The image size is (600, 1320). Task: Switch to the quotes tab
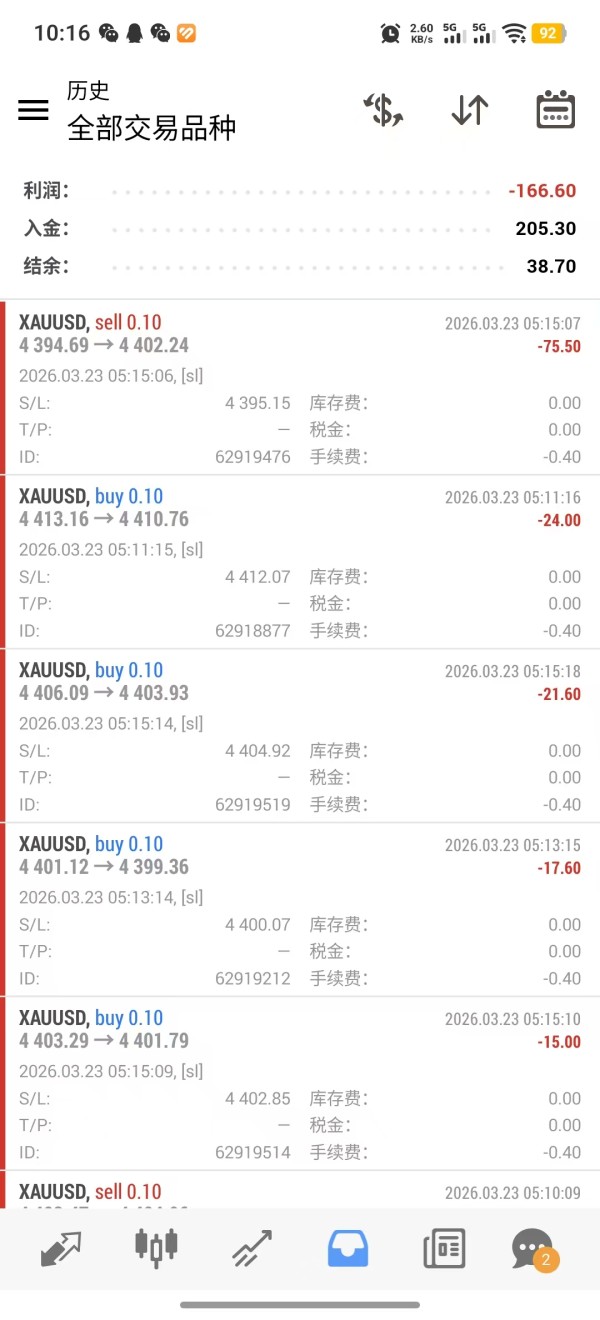(61, 1248)
